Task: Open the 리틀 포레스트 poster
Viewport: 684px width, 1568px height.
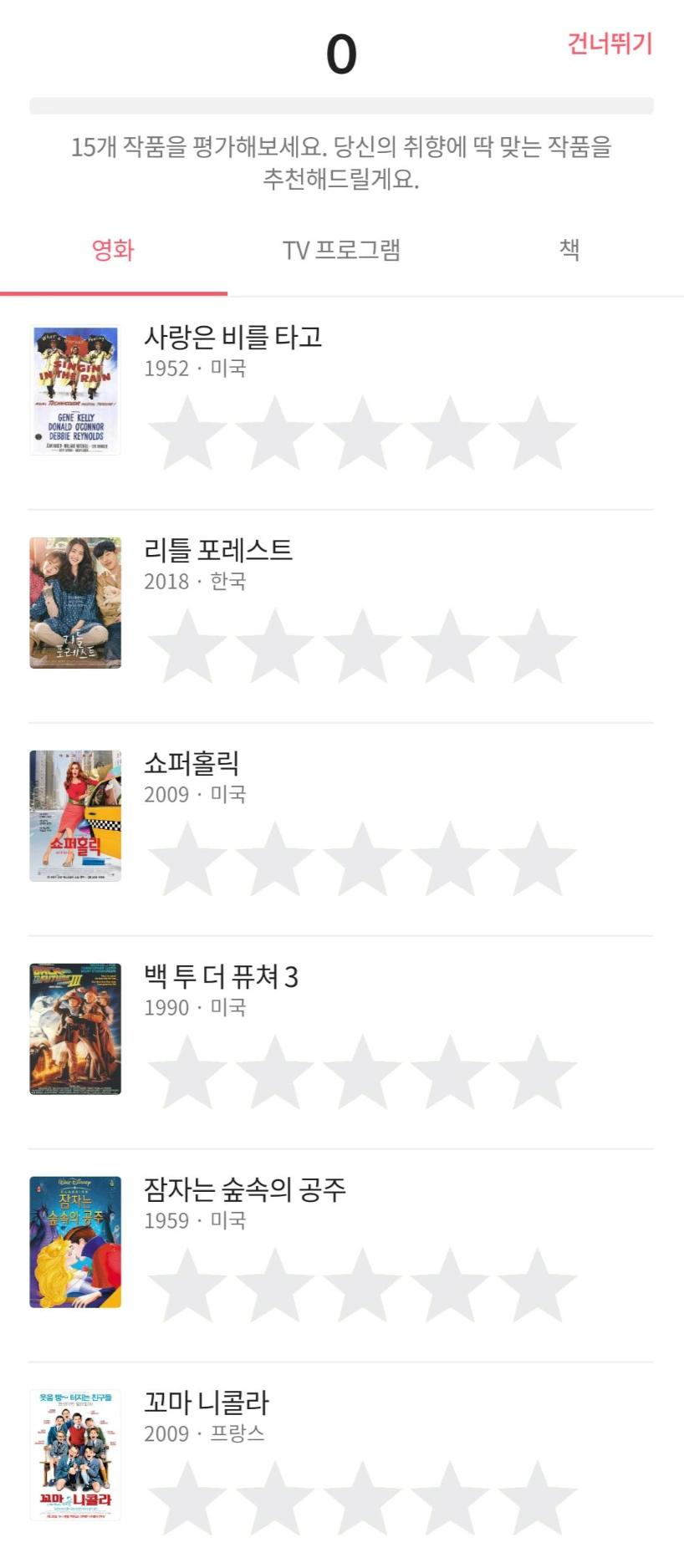Action: point(75,603)
